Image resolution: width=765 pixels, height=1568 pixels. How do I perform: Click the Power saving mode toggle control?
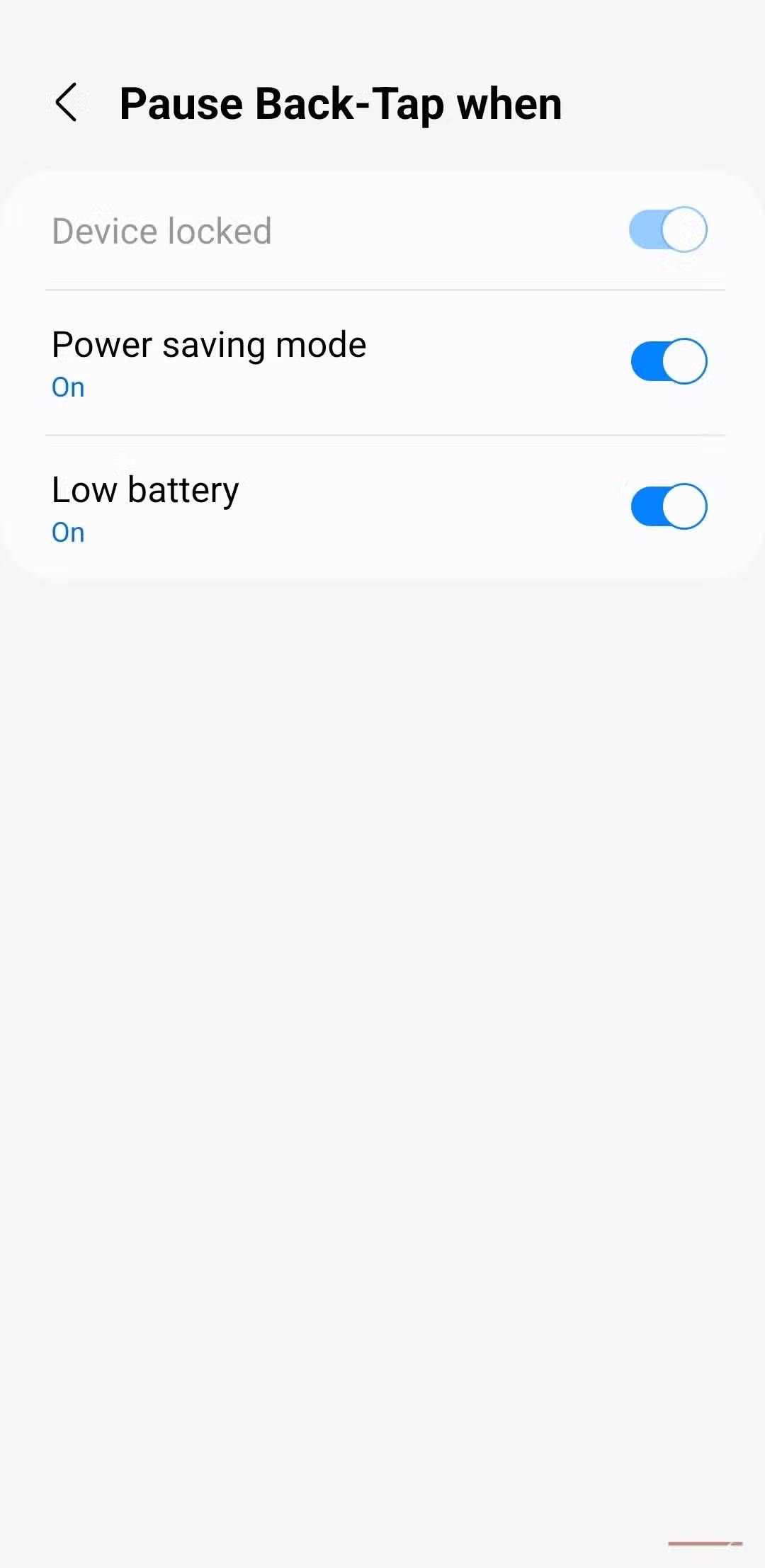coord(667,360)
